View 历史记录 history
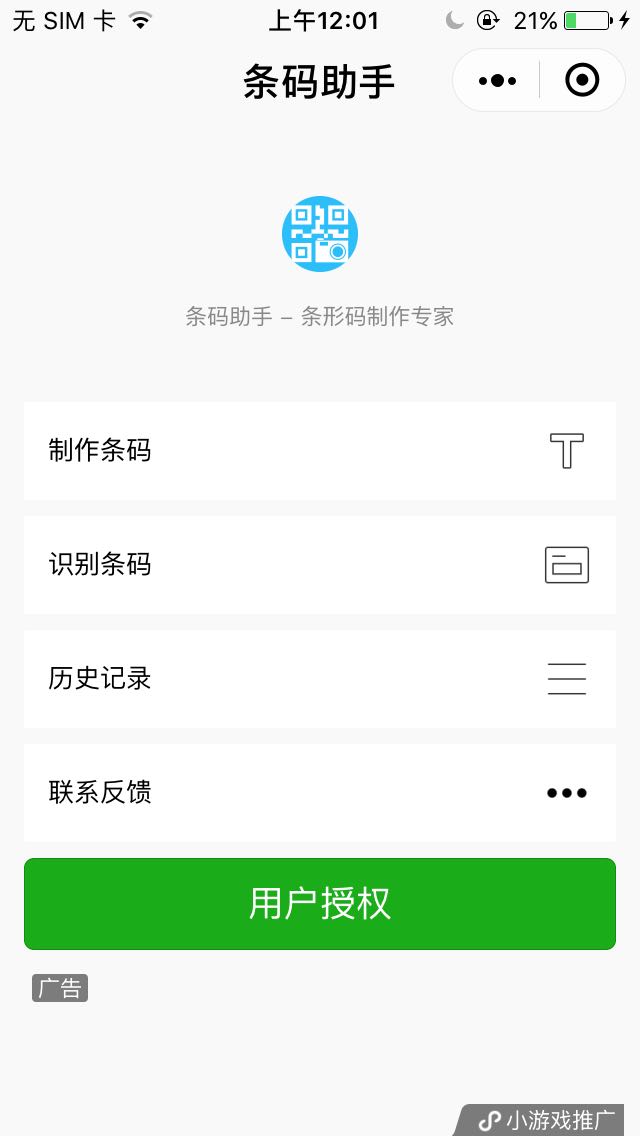This screenshot has height=1136, width=640. [x=320, y=679]
